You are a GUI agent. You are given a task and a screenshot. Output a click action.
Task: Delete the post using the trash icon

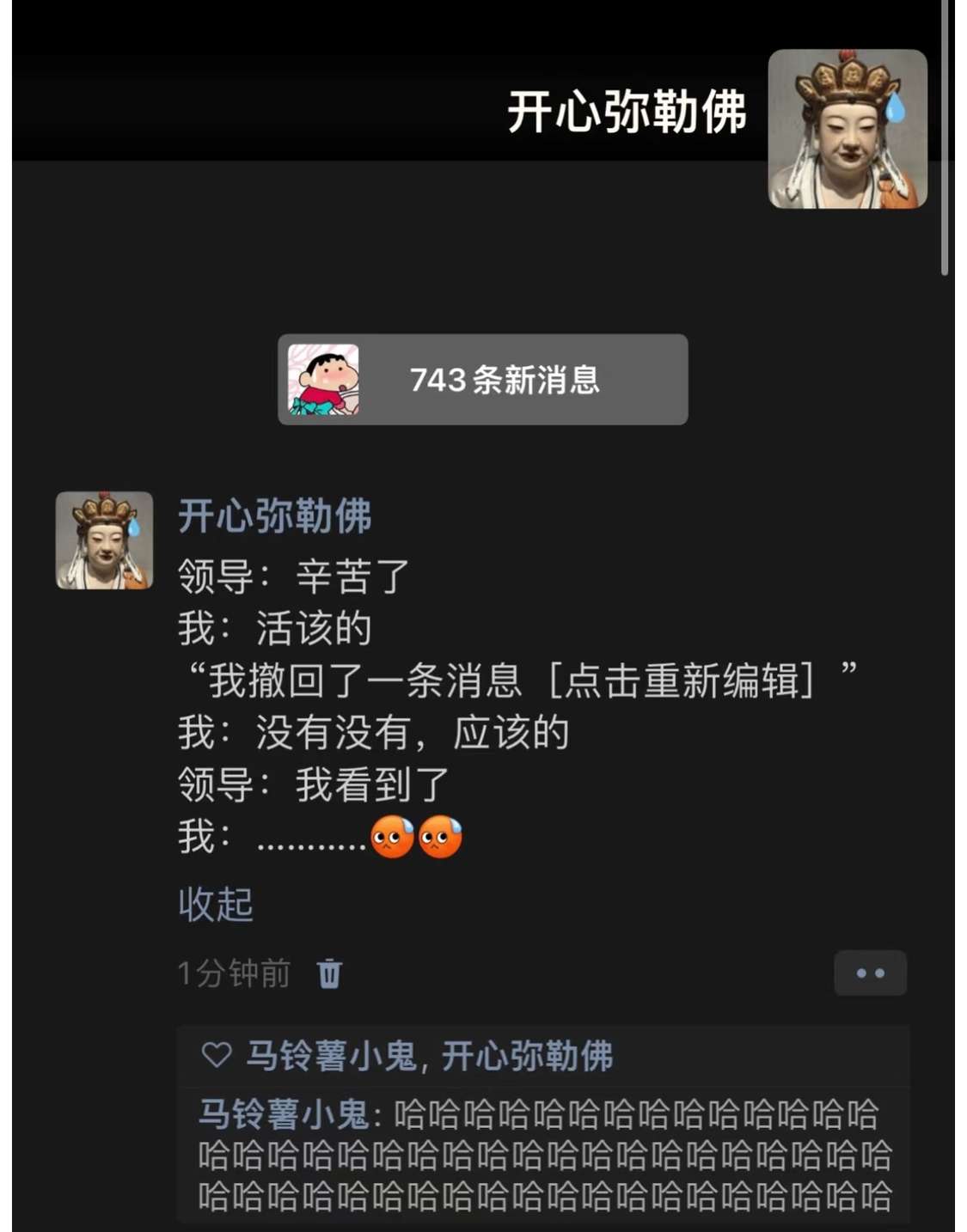tap(331, 974)
